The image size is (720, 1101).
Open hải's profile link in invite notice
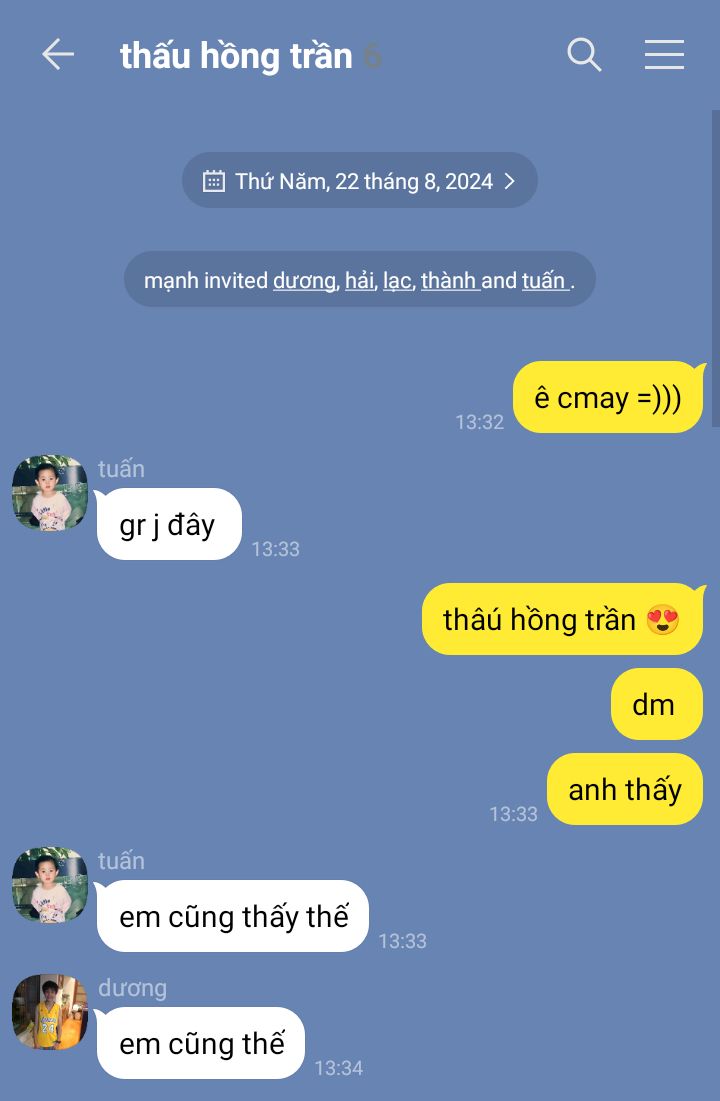360,280
